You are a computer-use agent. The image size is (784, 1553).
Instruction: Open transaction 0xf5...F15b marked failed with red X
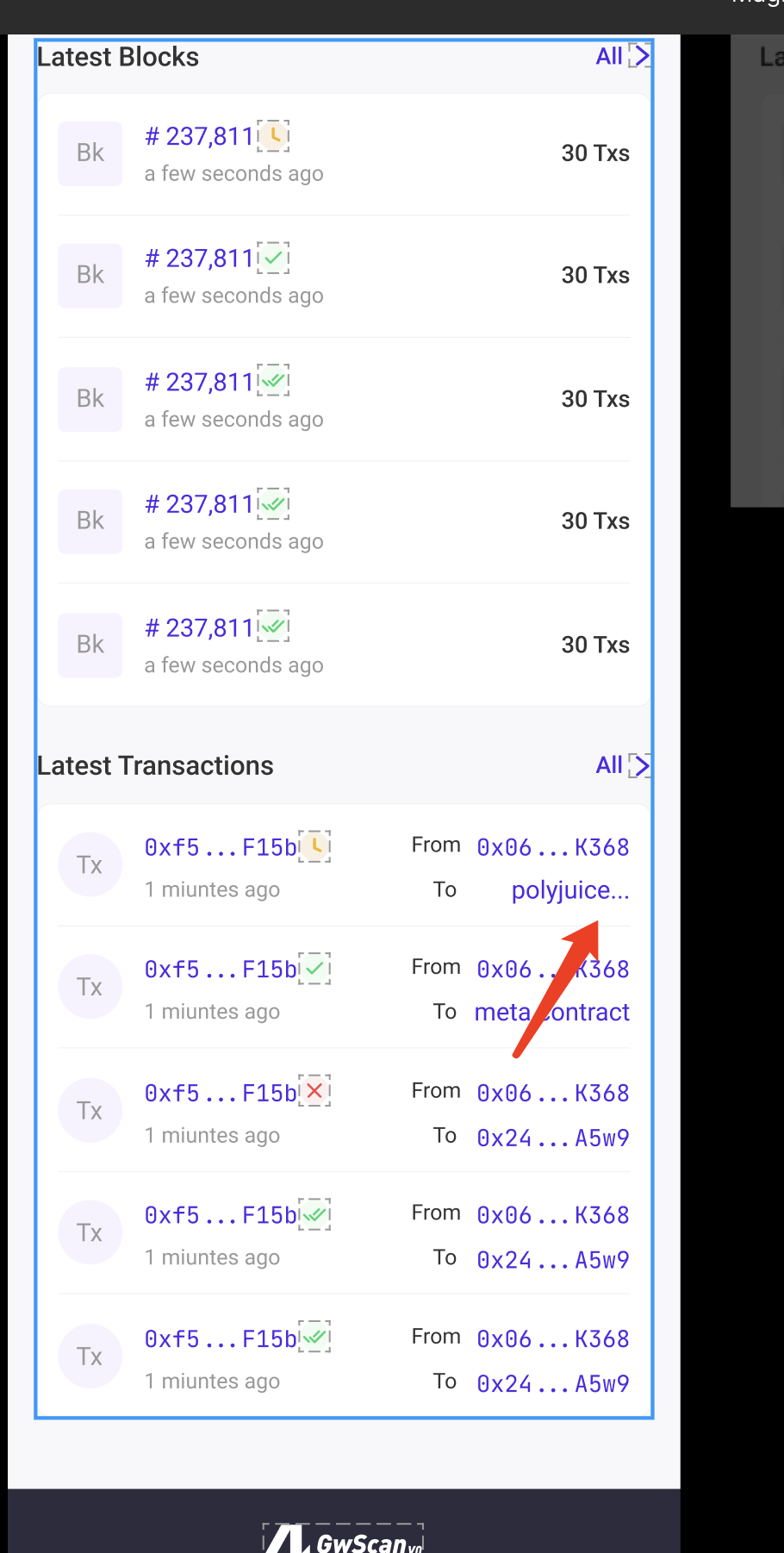point(221,1093)
